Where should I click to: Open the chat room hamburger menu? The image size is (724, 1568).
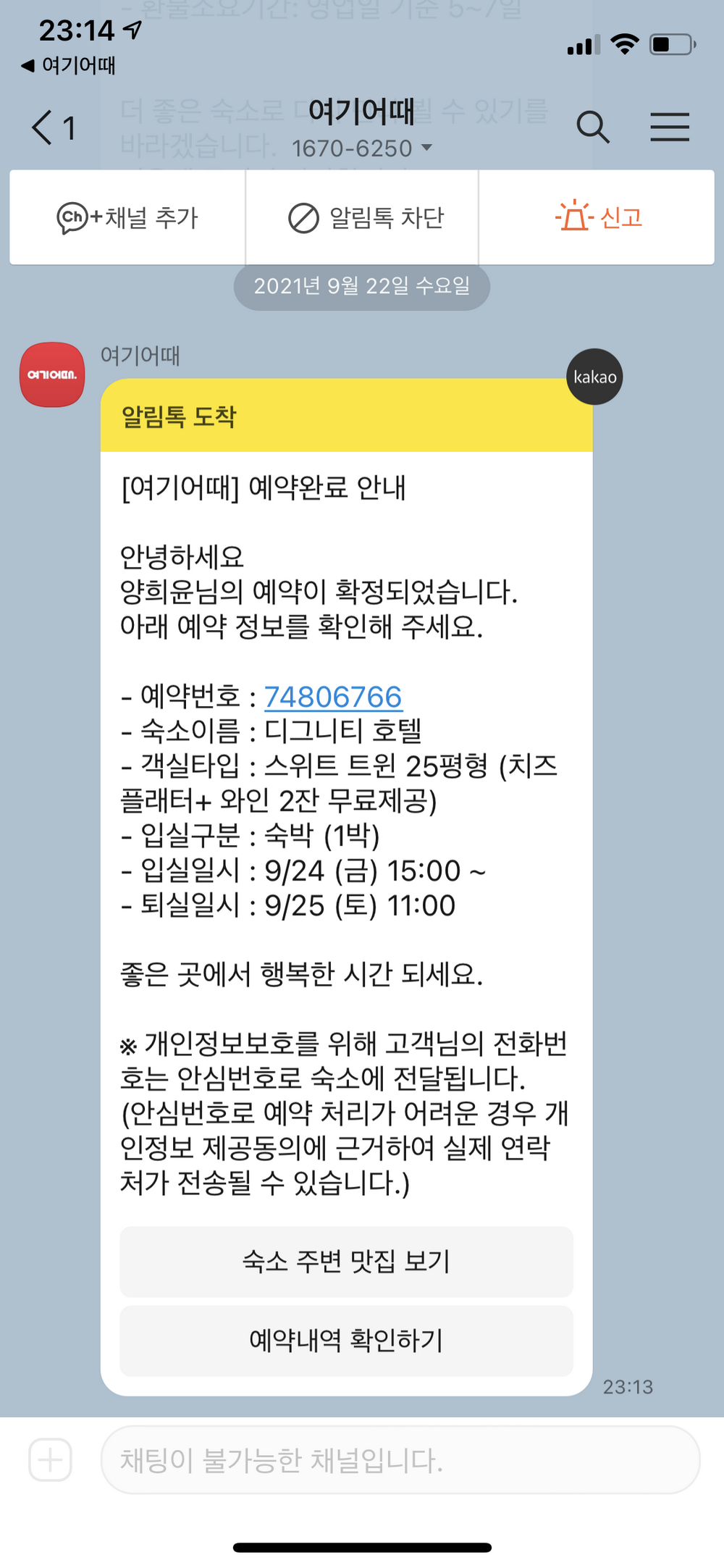669,127
